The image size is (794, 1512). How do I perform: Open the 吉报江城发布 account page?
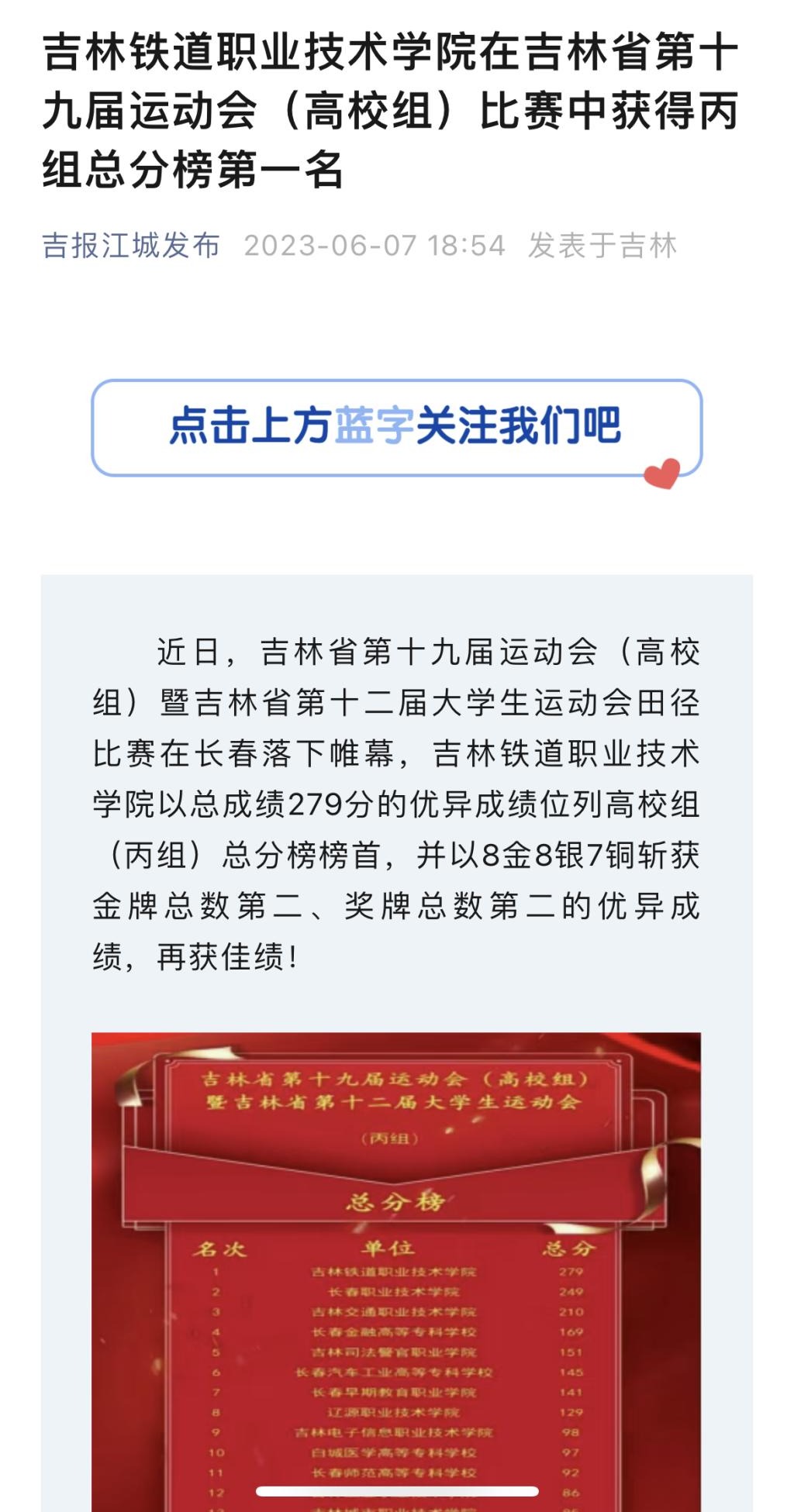[130, 246]
